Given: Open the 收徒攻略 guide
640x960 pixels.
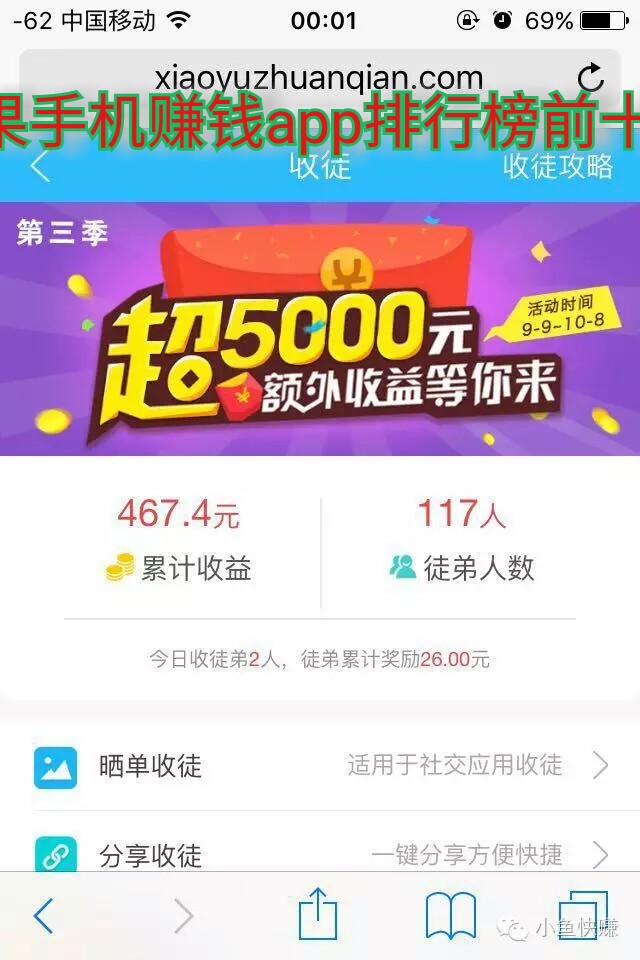Looking at the screenshot, I should tap(558, 166).
